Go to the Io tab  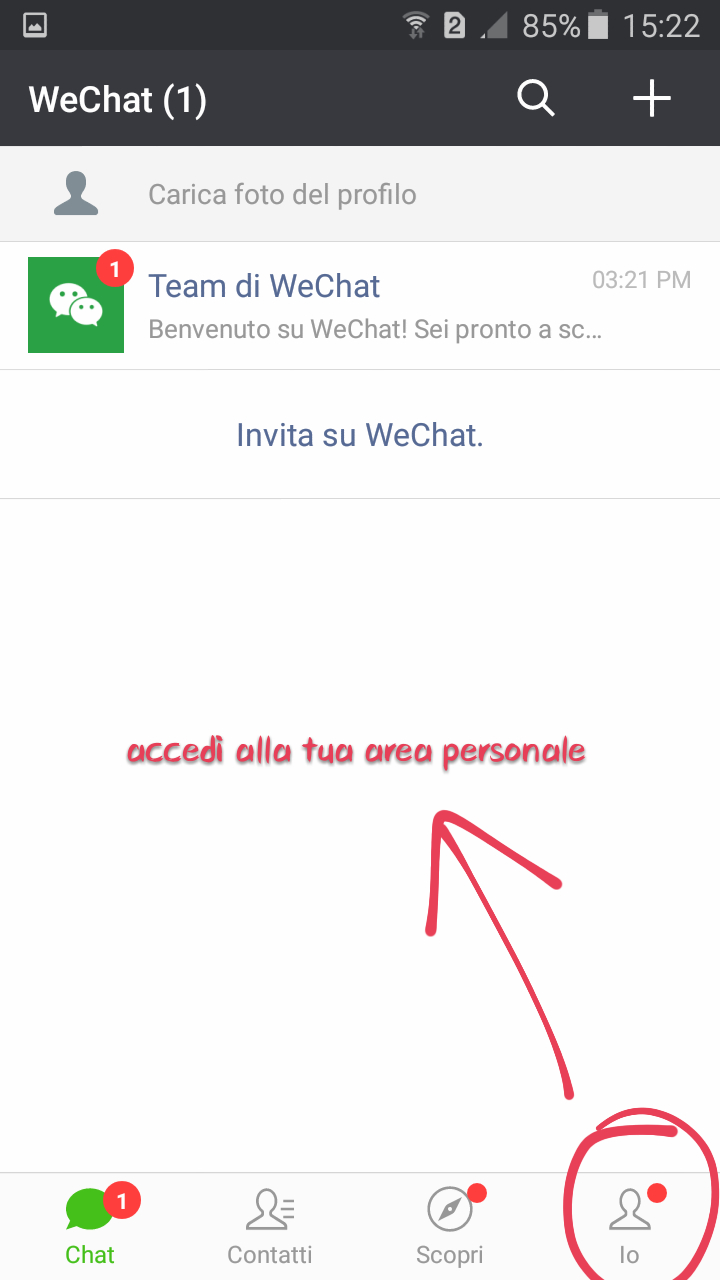tap(629, 1226)
